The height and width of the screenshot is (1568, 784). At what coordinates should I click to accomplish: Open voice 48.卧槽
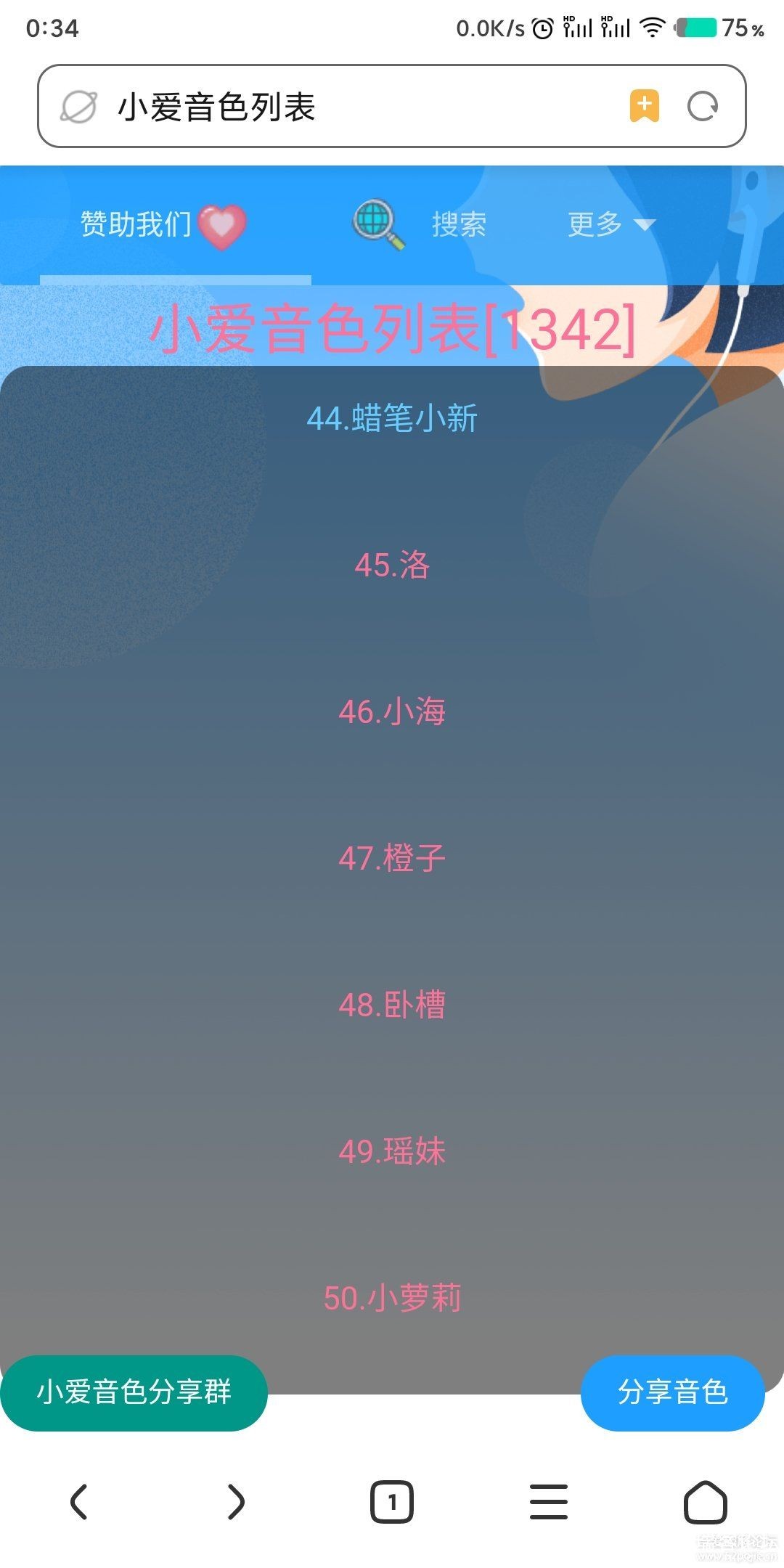(392, 1005)
